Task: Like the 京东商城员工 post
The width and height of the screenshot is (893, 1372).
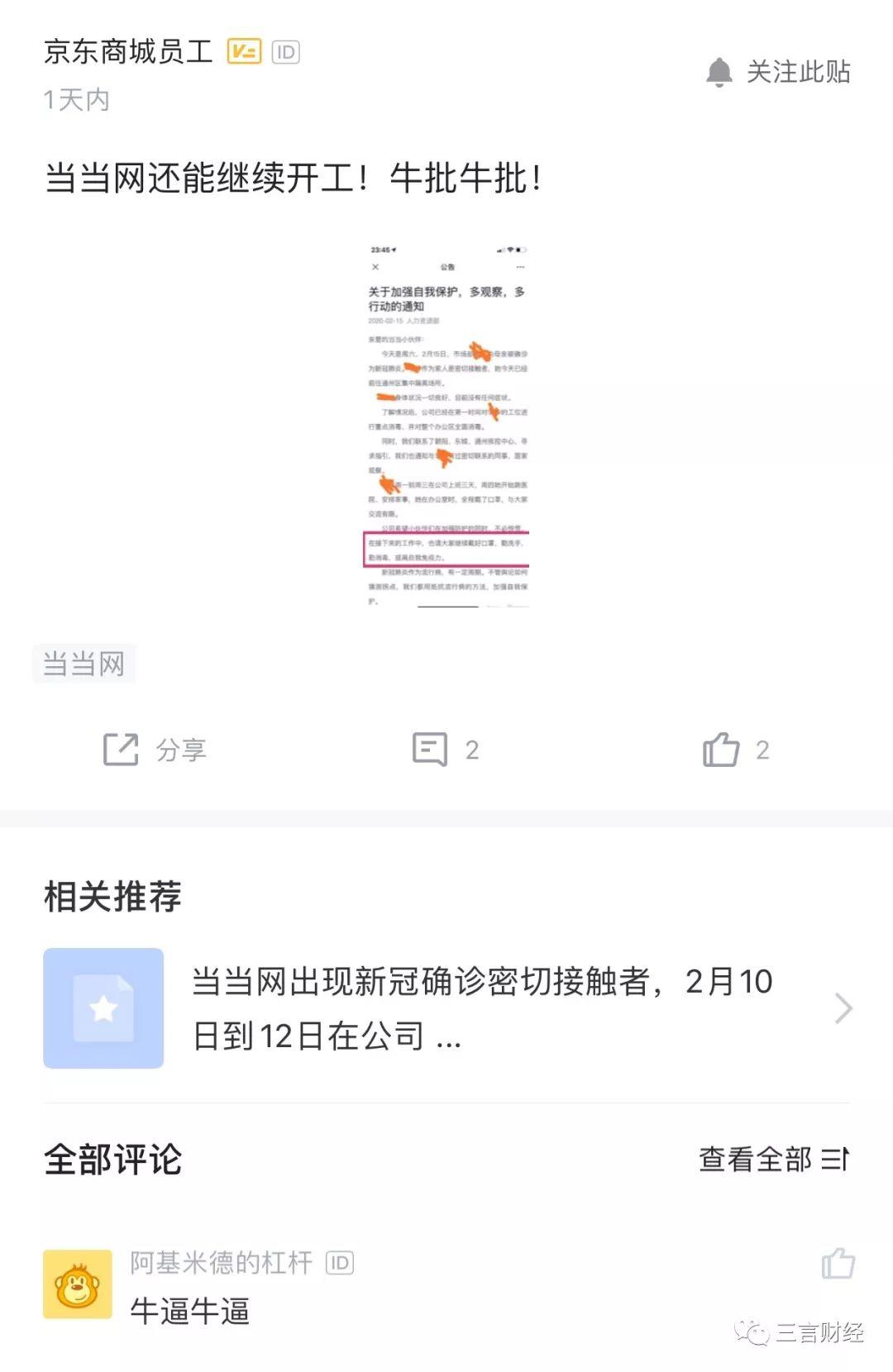Action: 722,750
